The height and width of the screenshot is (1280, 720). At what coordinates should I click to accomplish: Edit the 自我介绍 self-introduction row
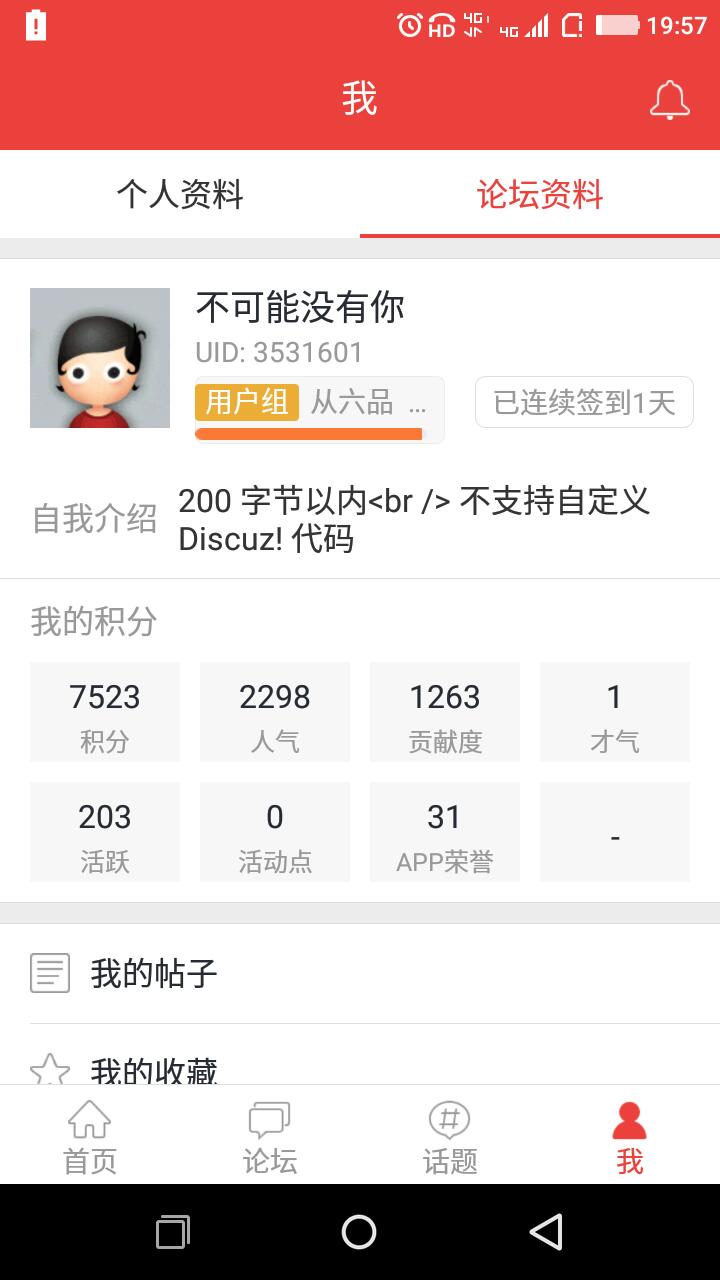click(360, 519)
